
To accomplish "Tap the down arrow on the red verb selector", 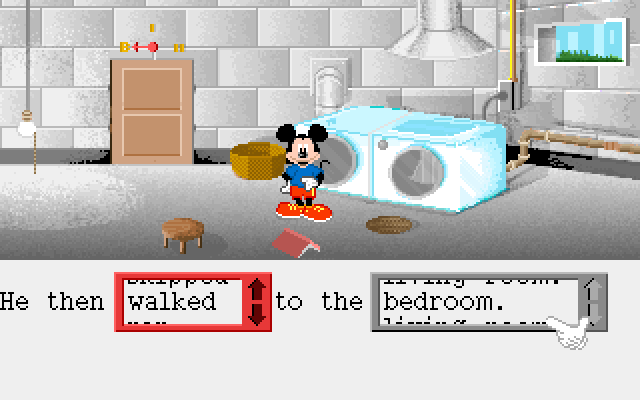I will (x=258, y=313).
